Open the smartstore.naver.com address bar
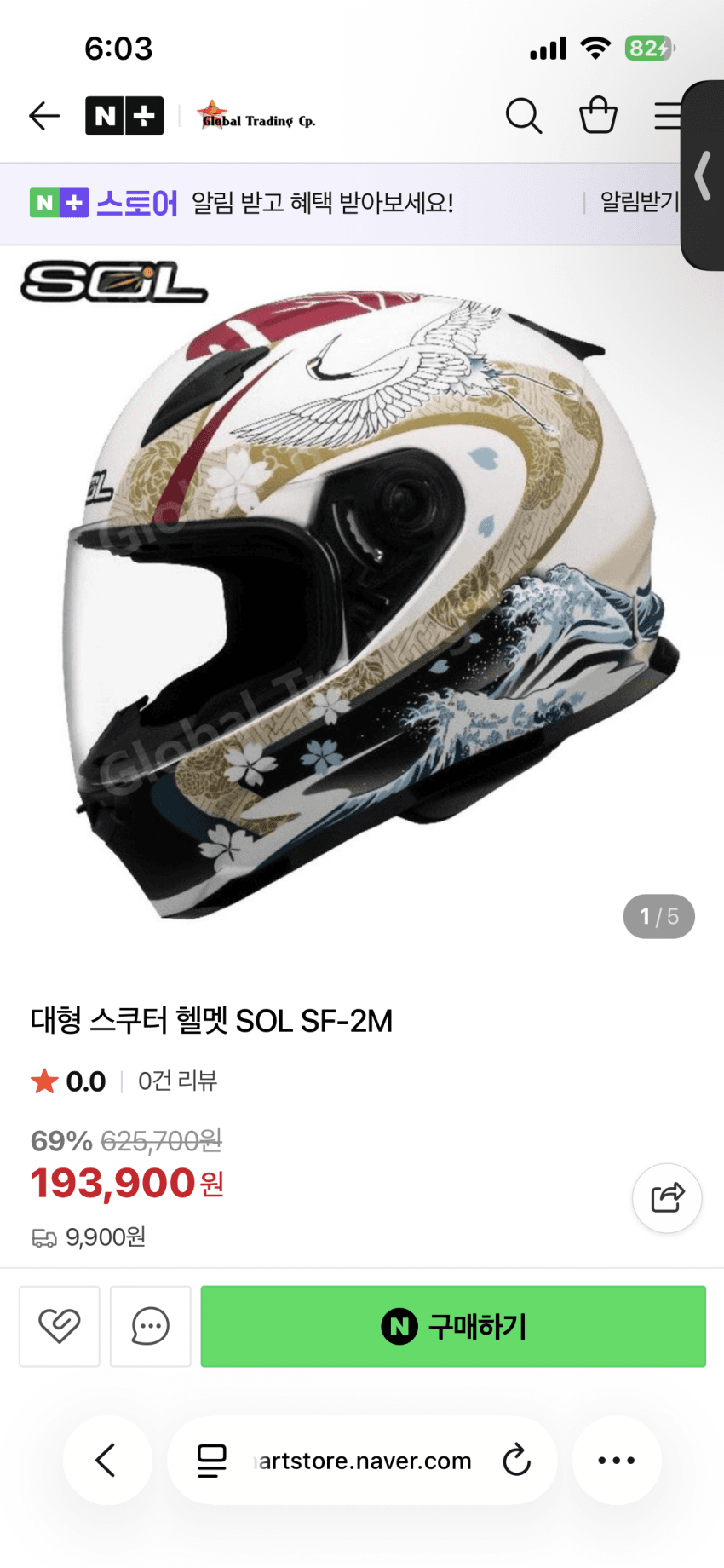 click(365, 1461)
